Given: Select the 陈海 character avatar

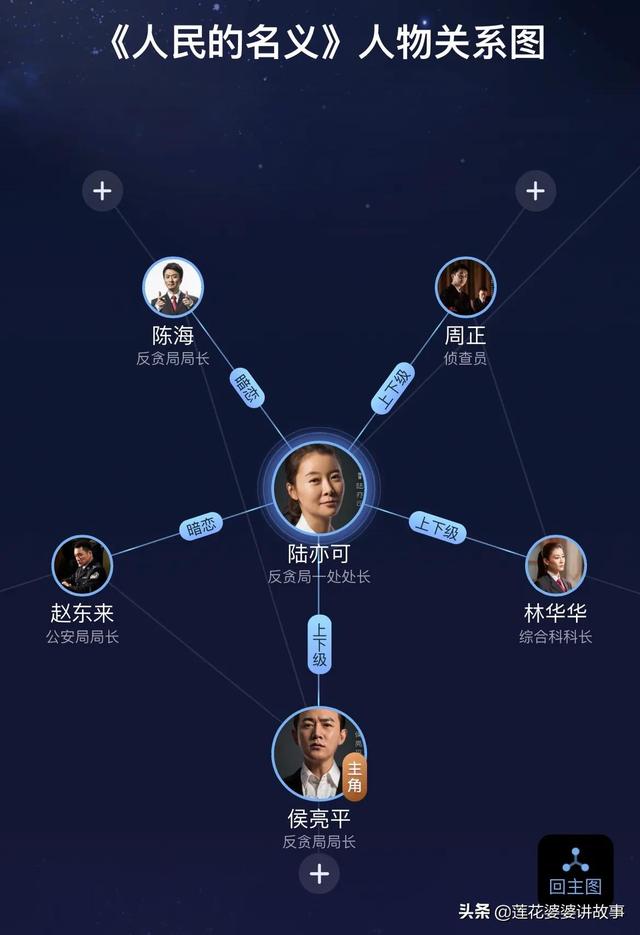Looking at the screenshot, I should click(x=173, y=287).
